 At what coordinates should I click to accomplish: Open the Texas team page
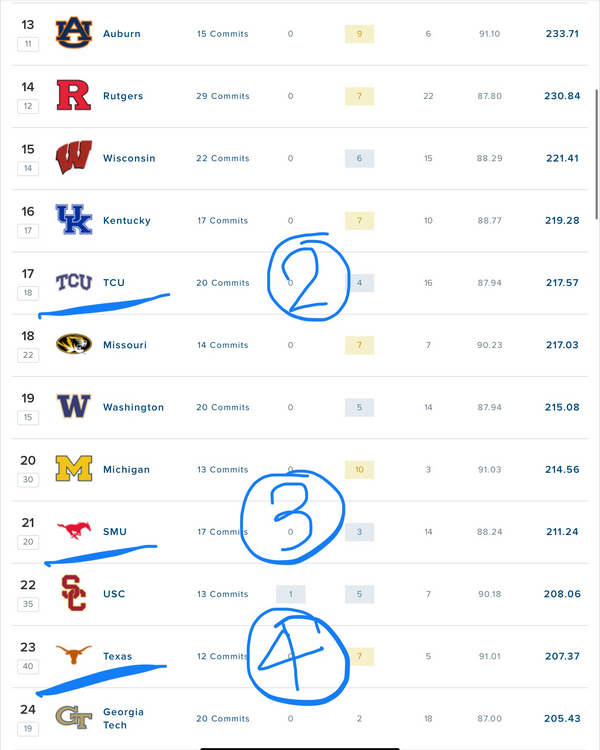[117, 656]
